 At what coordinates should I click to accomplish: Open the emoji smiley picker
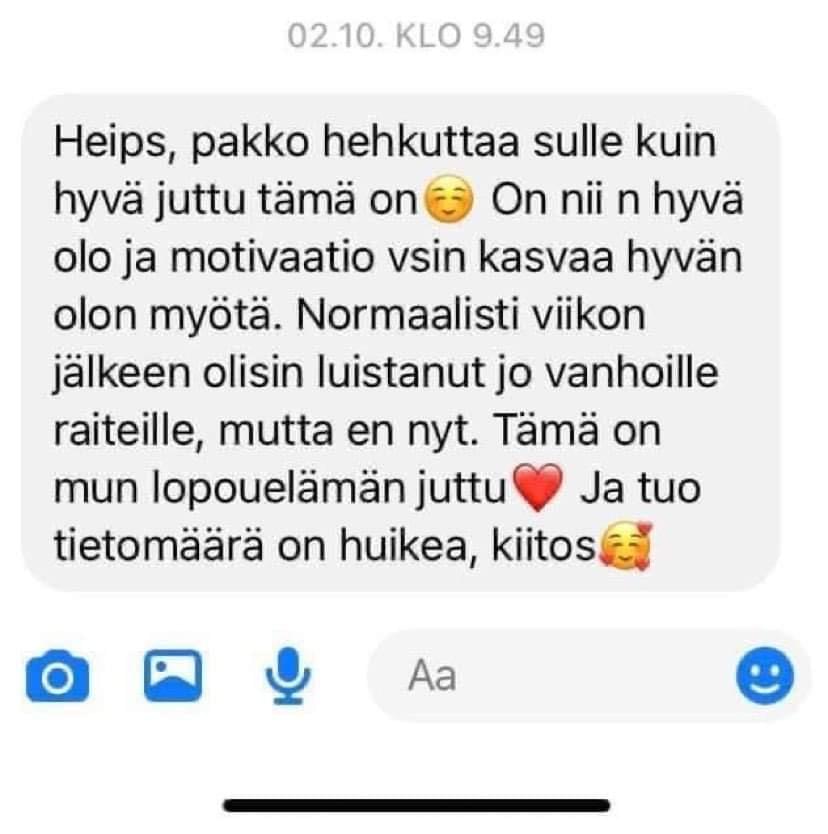point(765,677)
